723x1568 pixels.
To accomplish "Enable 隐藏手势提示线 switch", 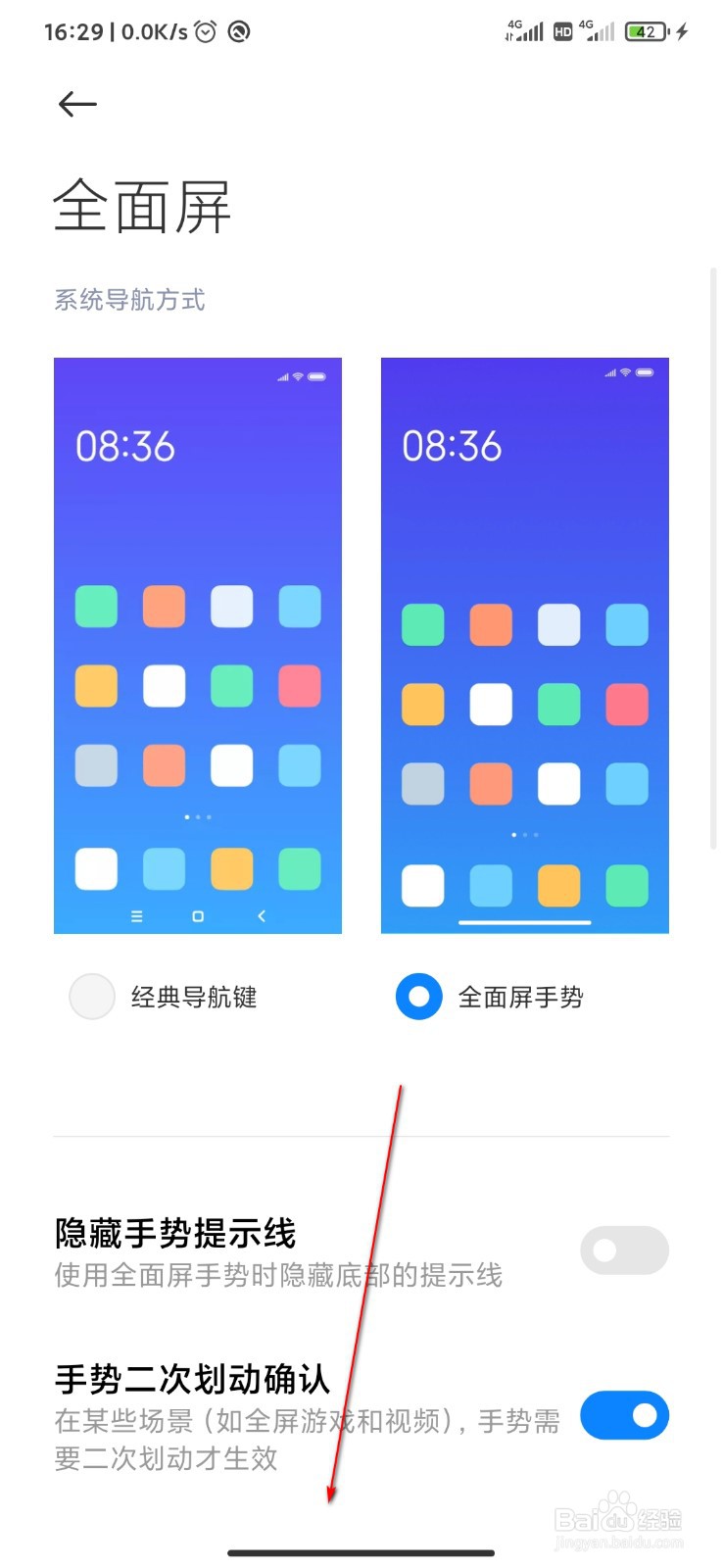I will point(624,1249).
